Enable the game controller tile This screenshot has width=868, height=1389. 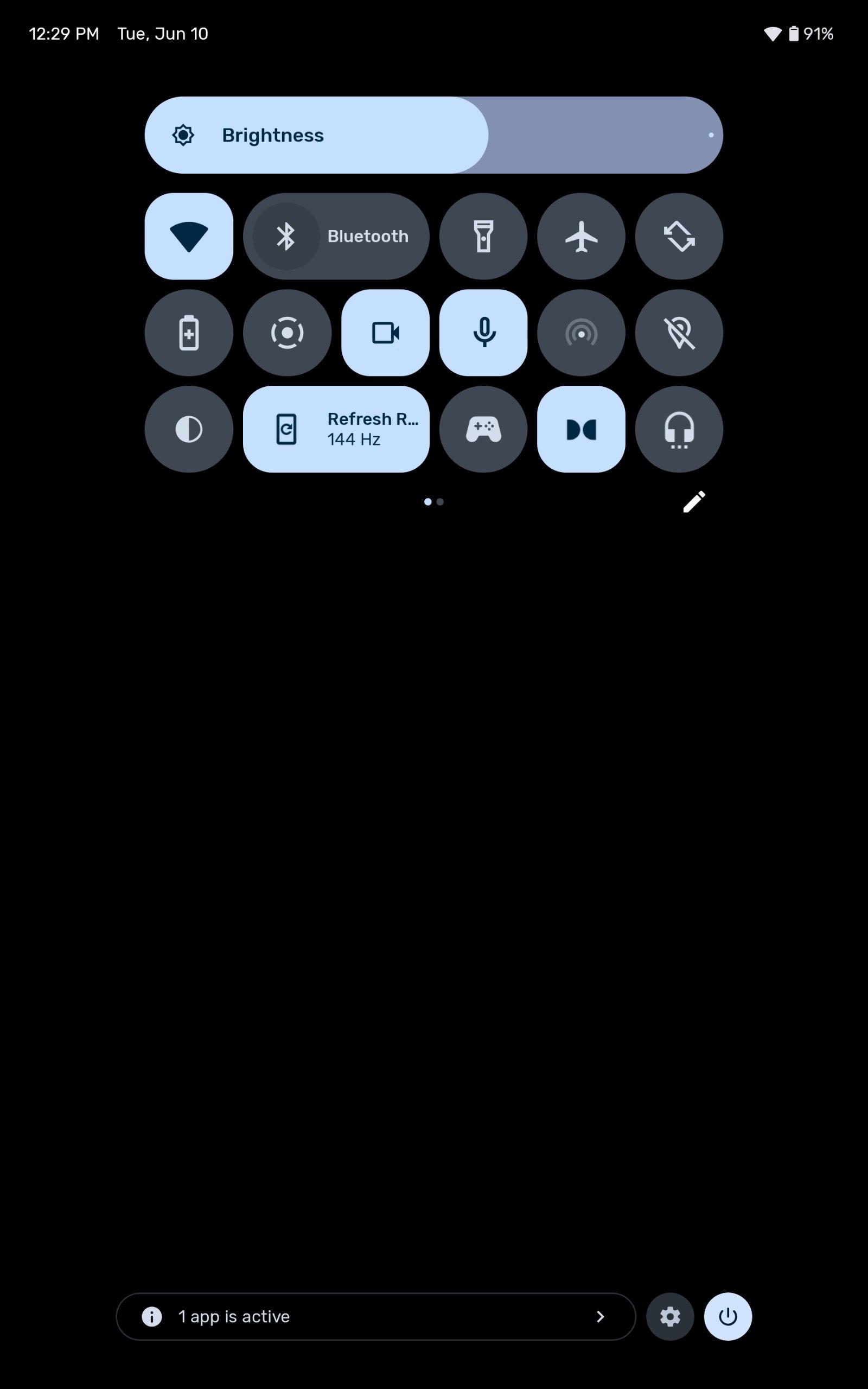[x=483, y=429]
